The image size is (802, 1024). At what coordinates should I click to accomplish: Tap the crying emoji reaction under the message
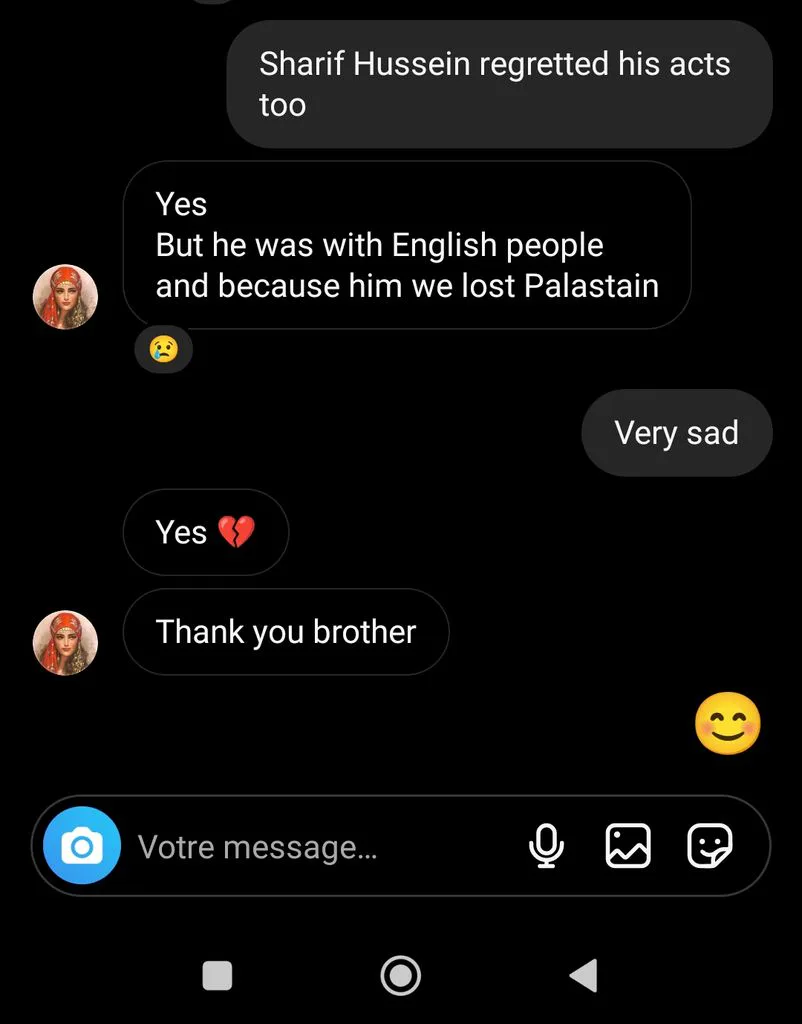(x=163, y=349)
